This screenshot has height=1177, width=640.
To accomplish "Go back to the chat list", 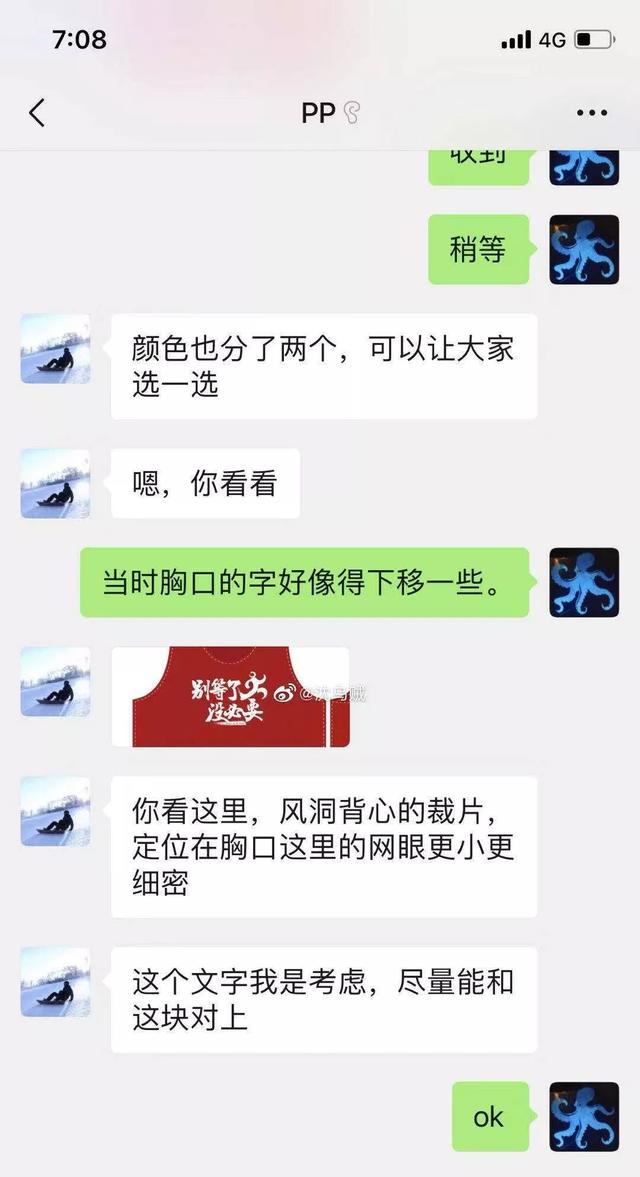I will pyautogui.click(x=37, y=113).
